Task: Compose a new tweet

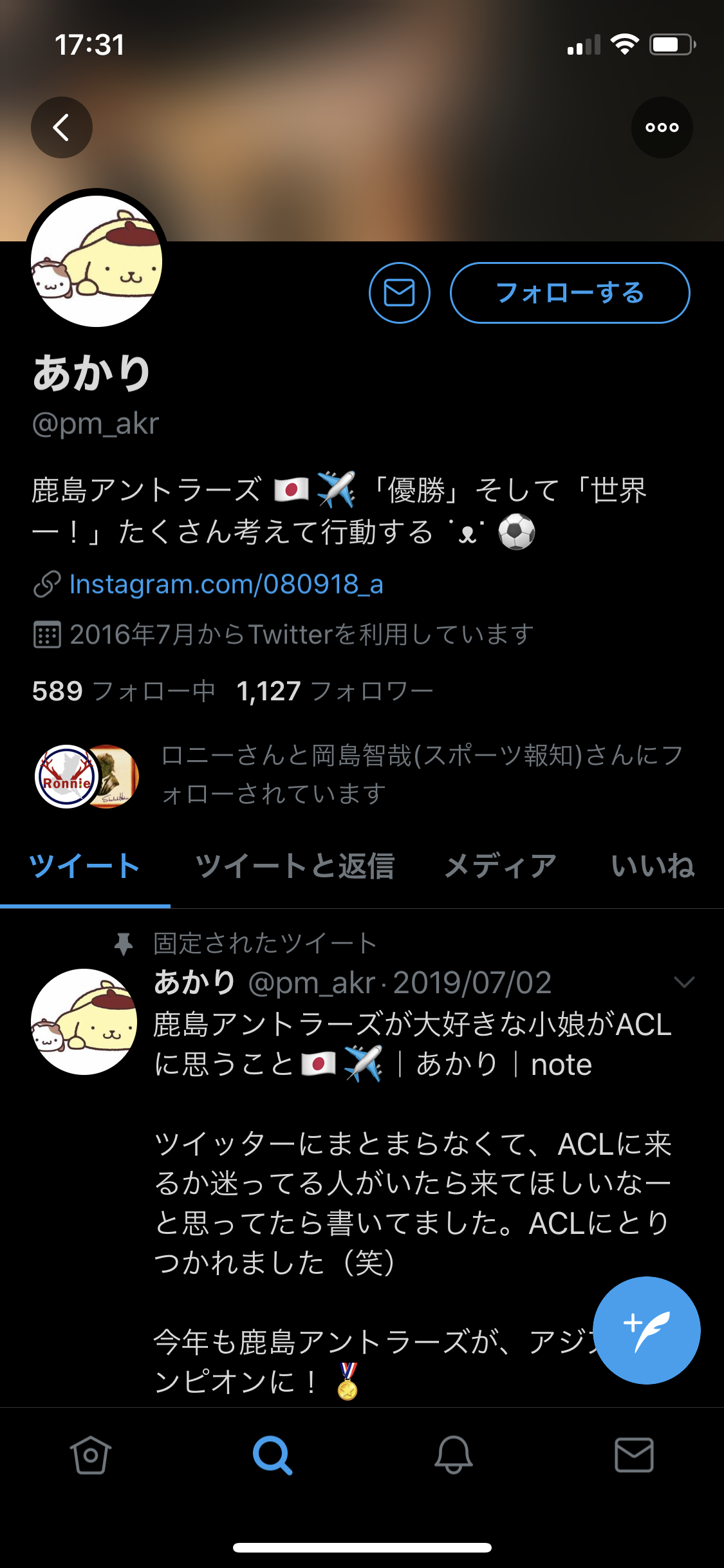Action: (x=646, y=1330)
